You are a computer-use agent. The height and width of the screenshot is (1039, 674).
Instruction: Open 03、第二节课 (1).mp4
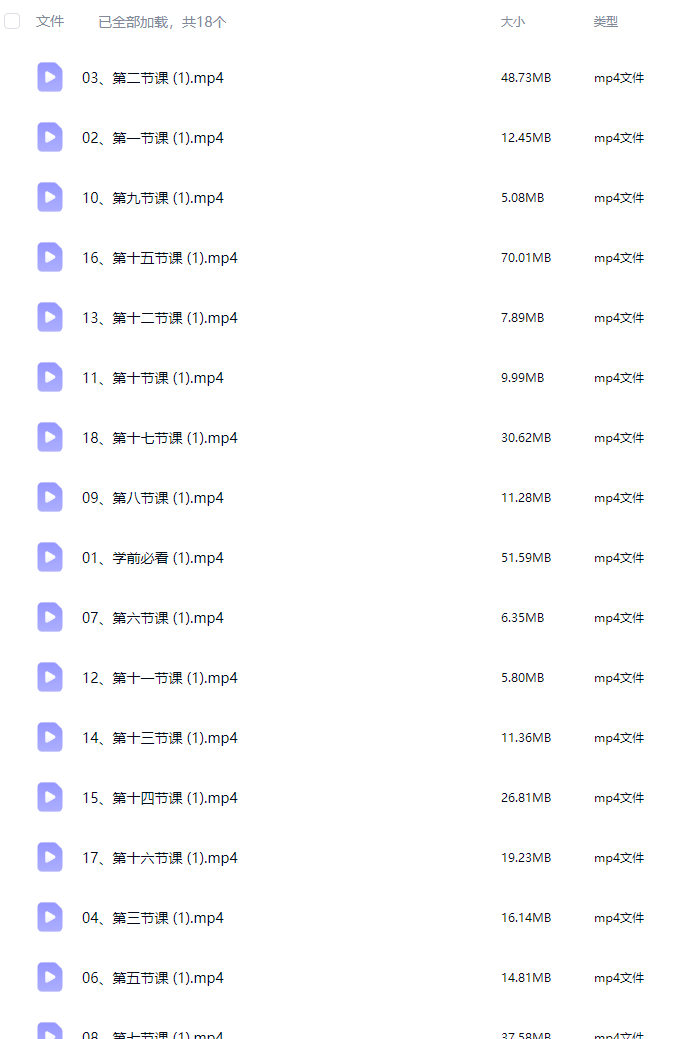point(152,78)
